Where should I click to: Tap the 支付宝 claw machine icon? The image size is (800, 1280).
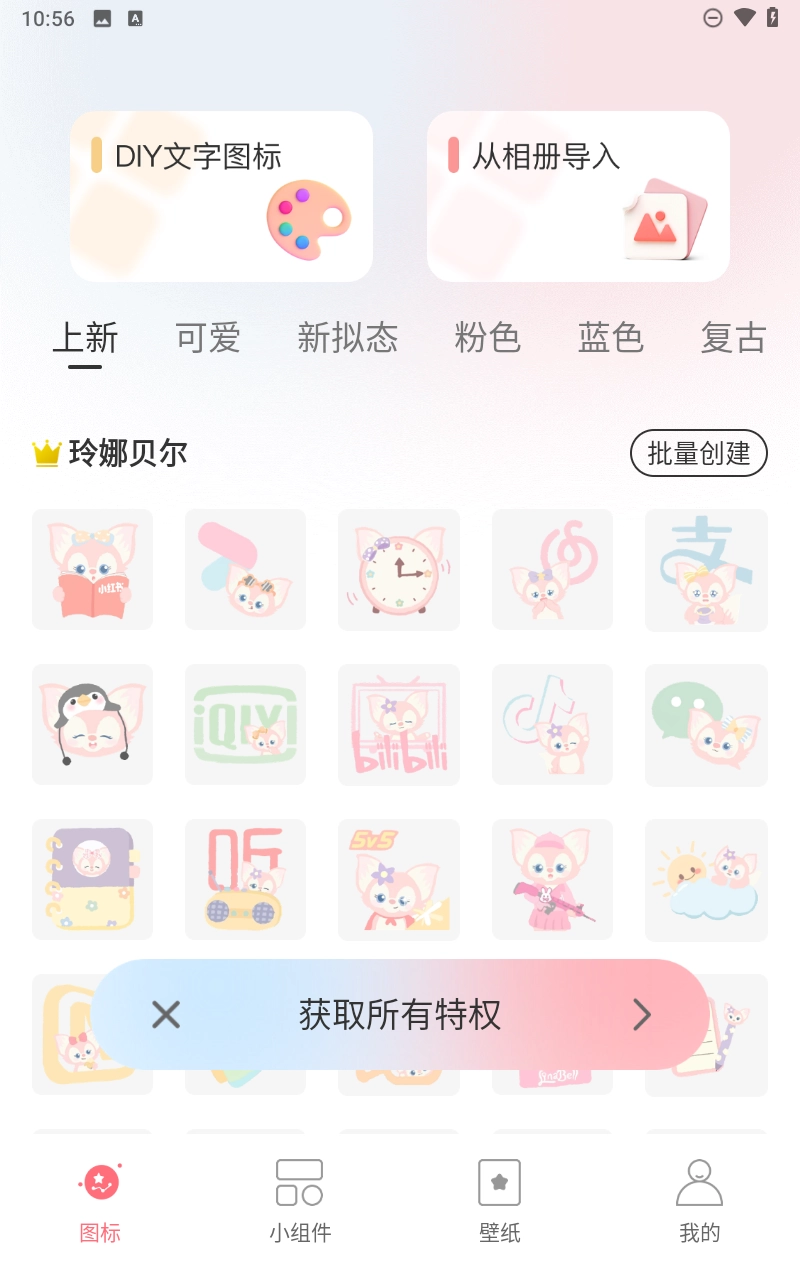coord(706,570)
